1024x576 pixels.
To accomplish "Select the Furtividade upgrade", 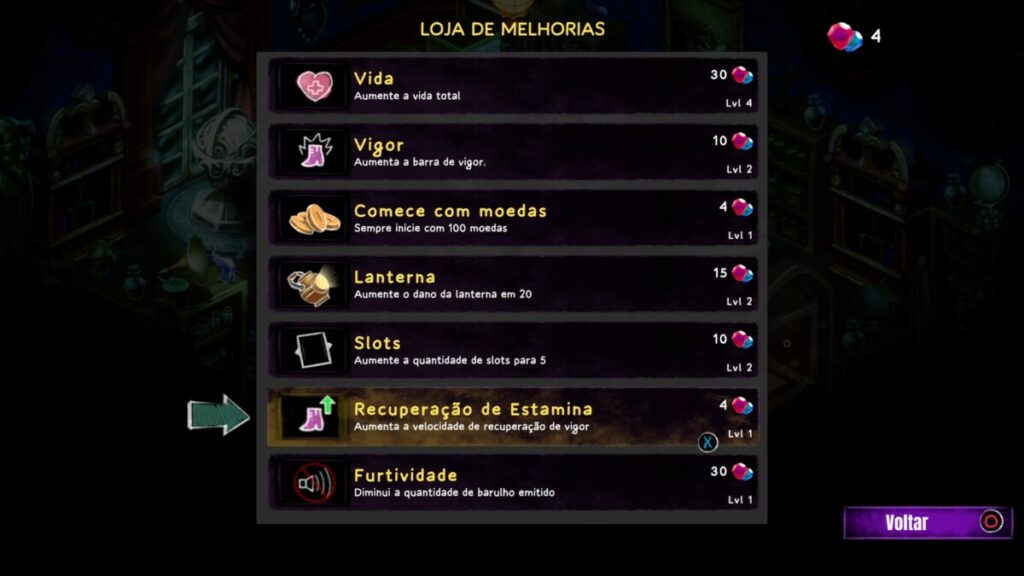I will (x=512, y=482).
